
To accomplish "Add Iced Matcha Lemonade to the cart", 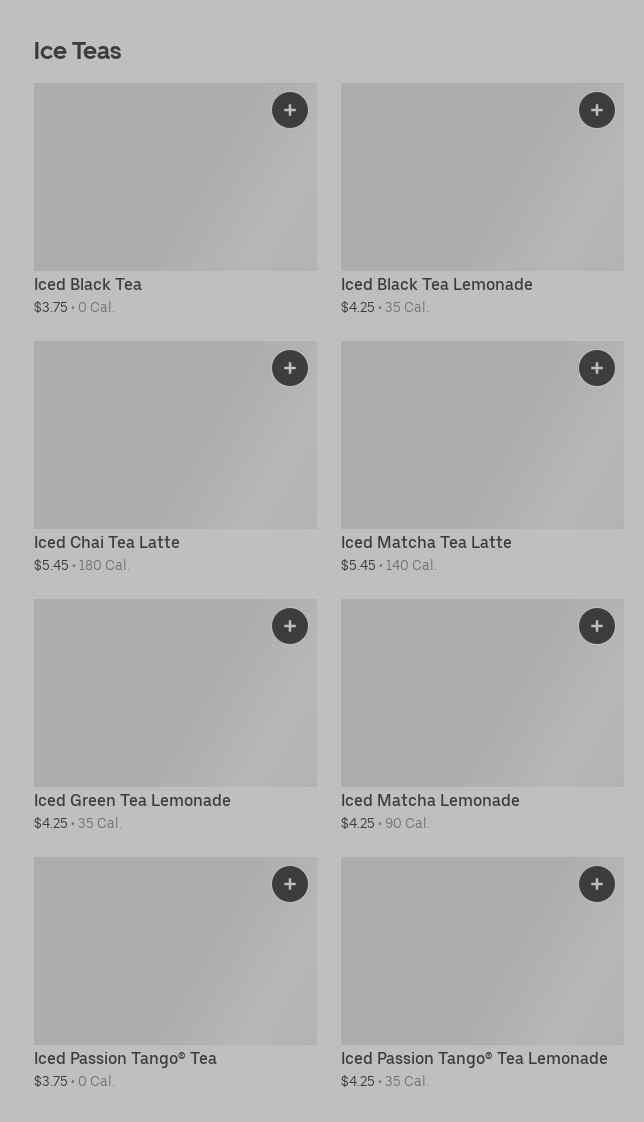I will click(x=597, y=626).
